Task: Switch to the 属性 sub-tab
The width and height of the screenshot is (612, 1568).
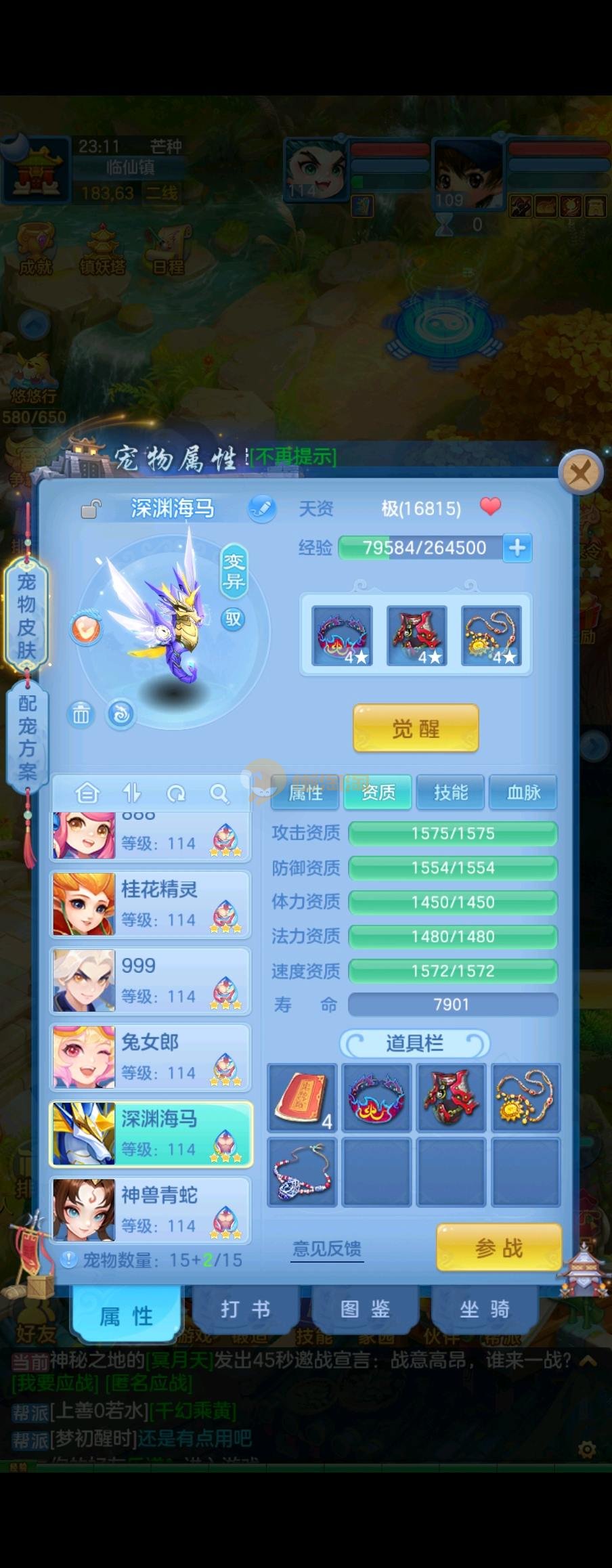Action: click(x=305, y=792)
